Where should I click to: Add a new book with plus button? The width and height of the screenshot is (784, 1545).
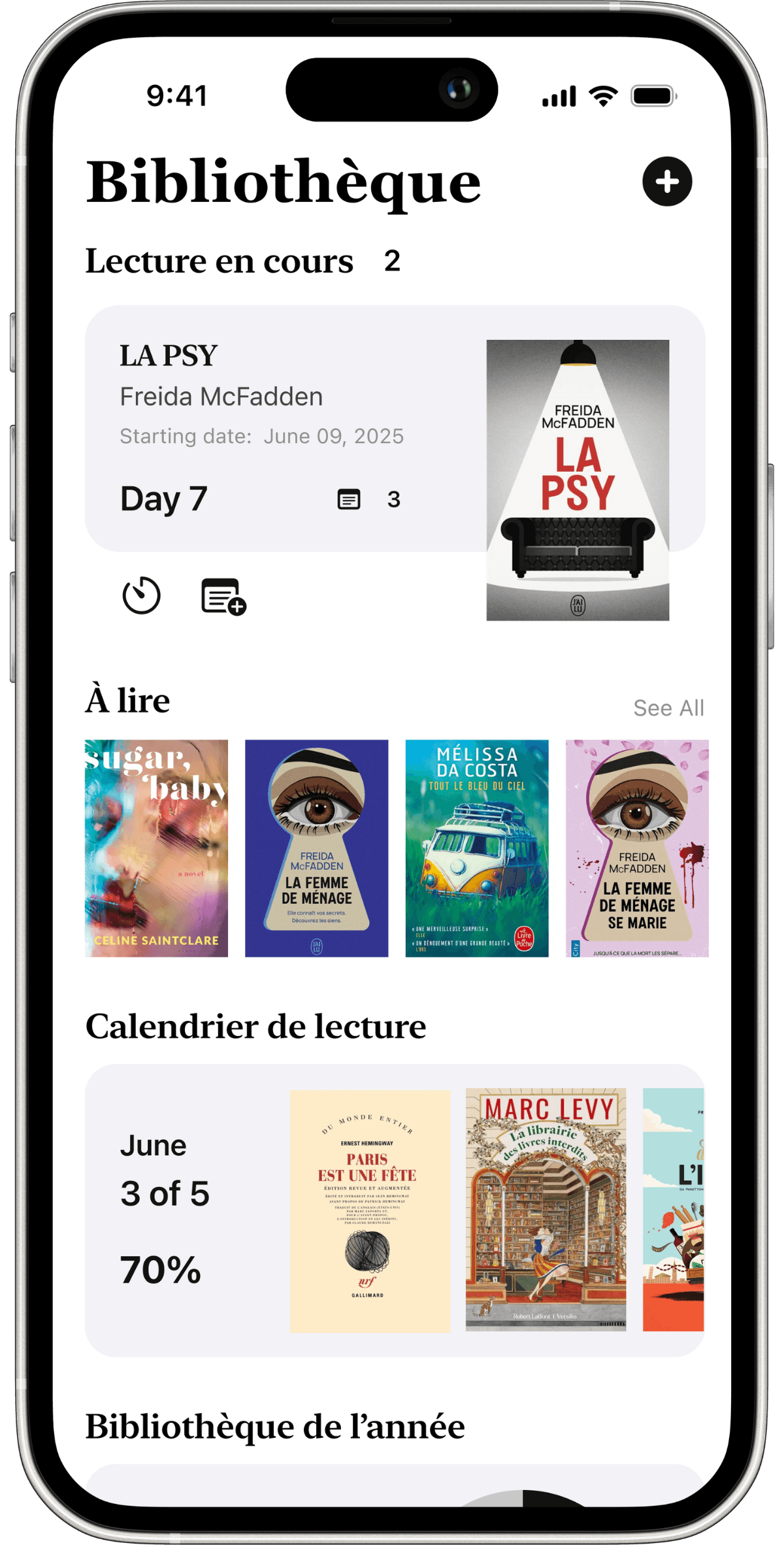click(666, 182)
